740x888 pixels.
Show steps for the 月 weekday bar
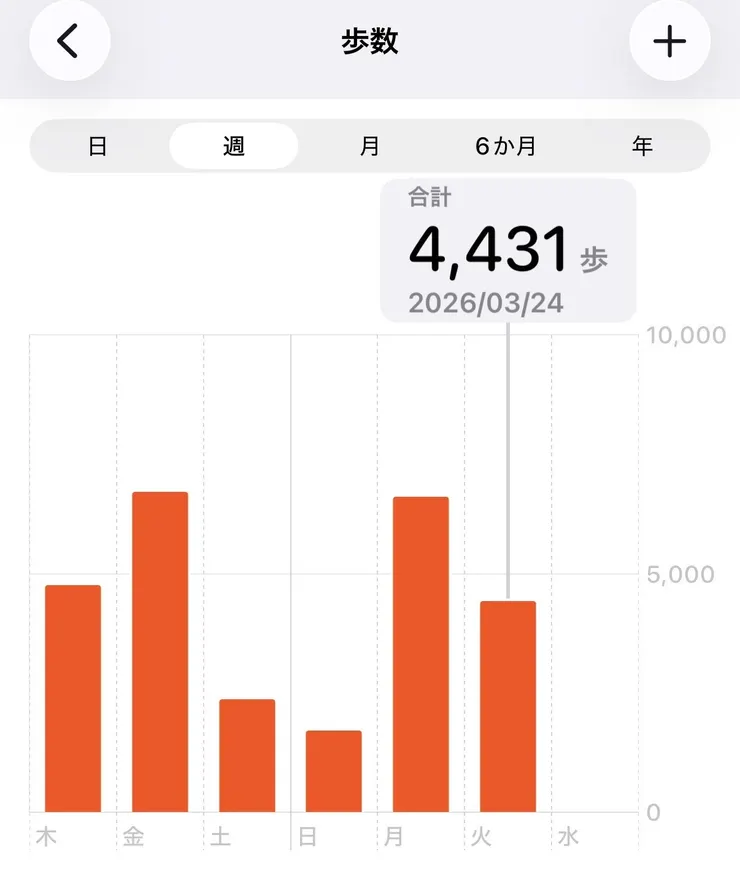point(421,654)
